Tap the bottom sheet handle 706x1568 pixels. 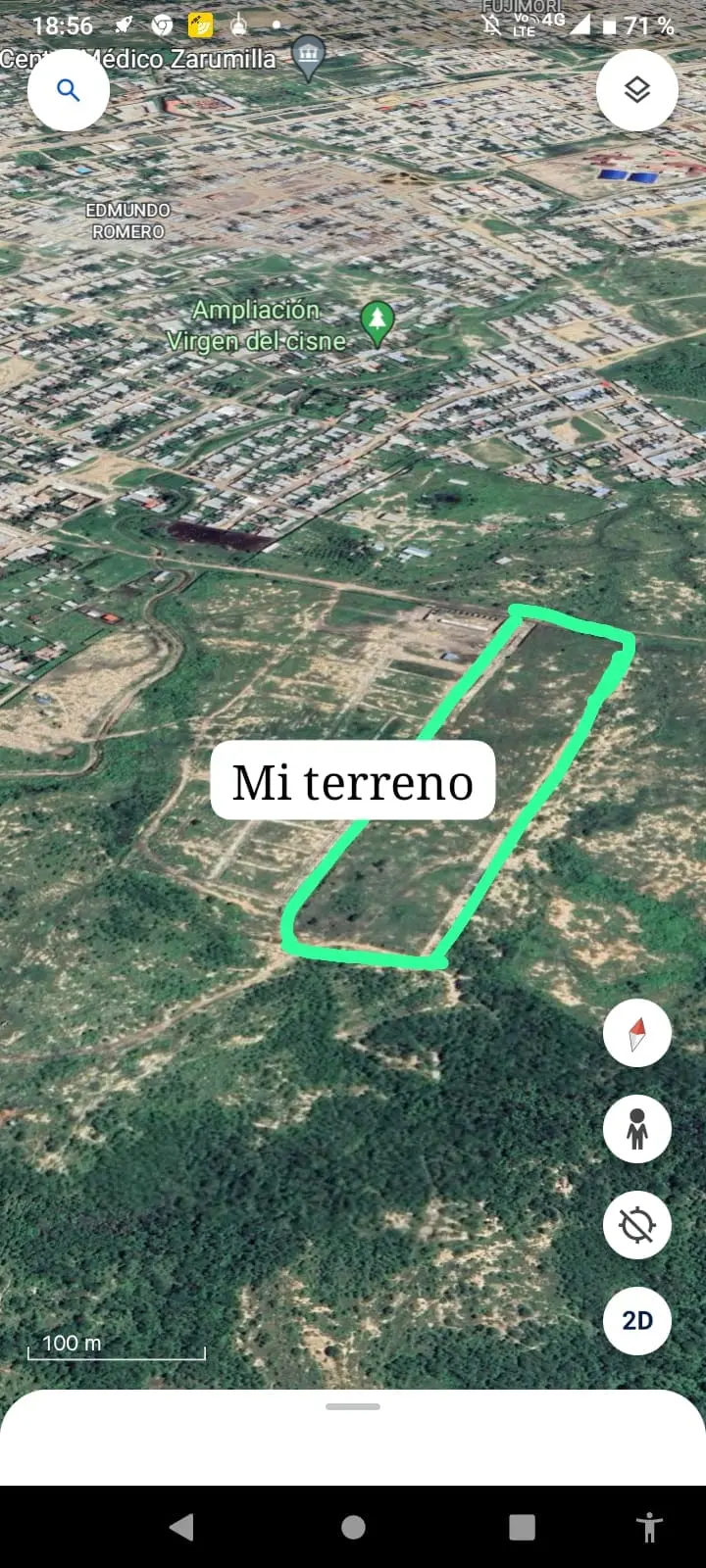[x=353, y=1406]
